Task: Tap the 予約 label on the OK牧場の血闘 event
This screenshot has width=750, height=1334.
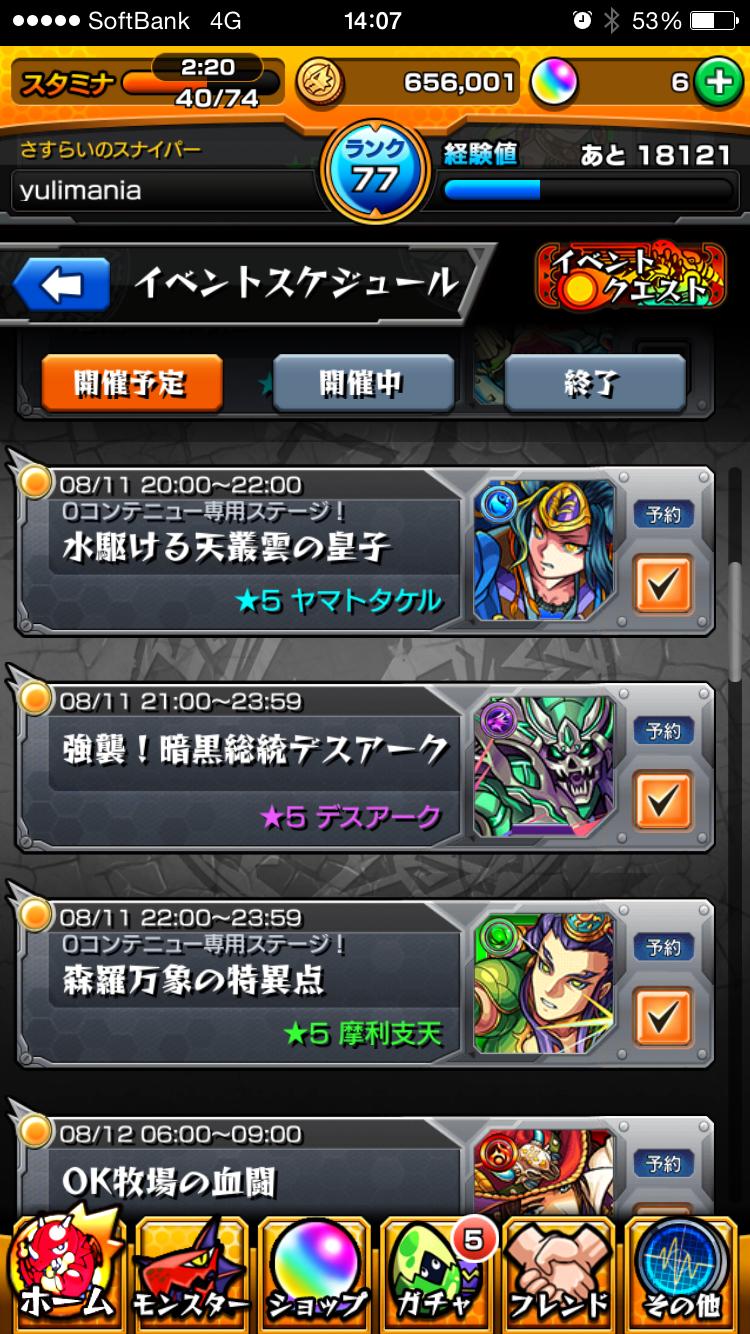Action: click(665, 1165)
